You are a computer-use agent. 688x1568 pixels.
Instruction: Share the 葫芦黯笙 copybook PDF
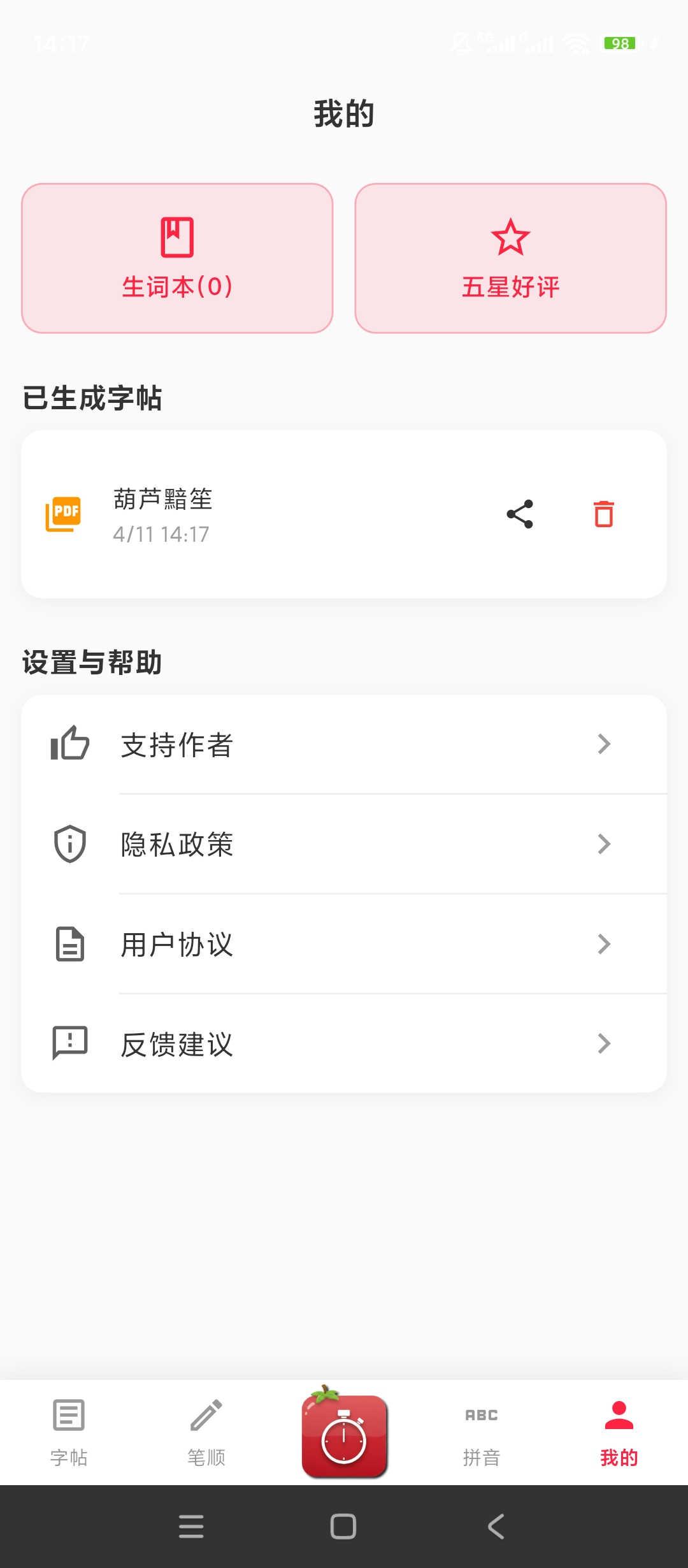click(x=520, y=514)
